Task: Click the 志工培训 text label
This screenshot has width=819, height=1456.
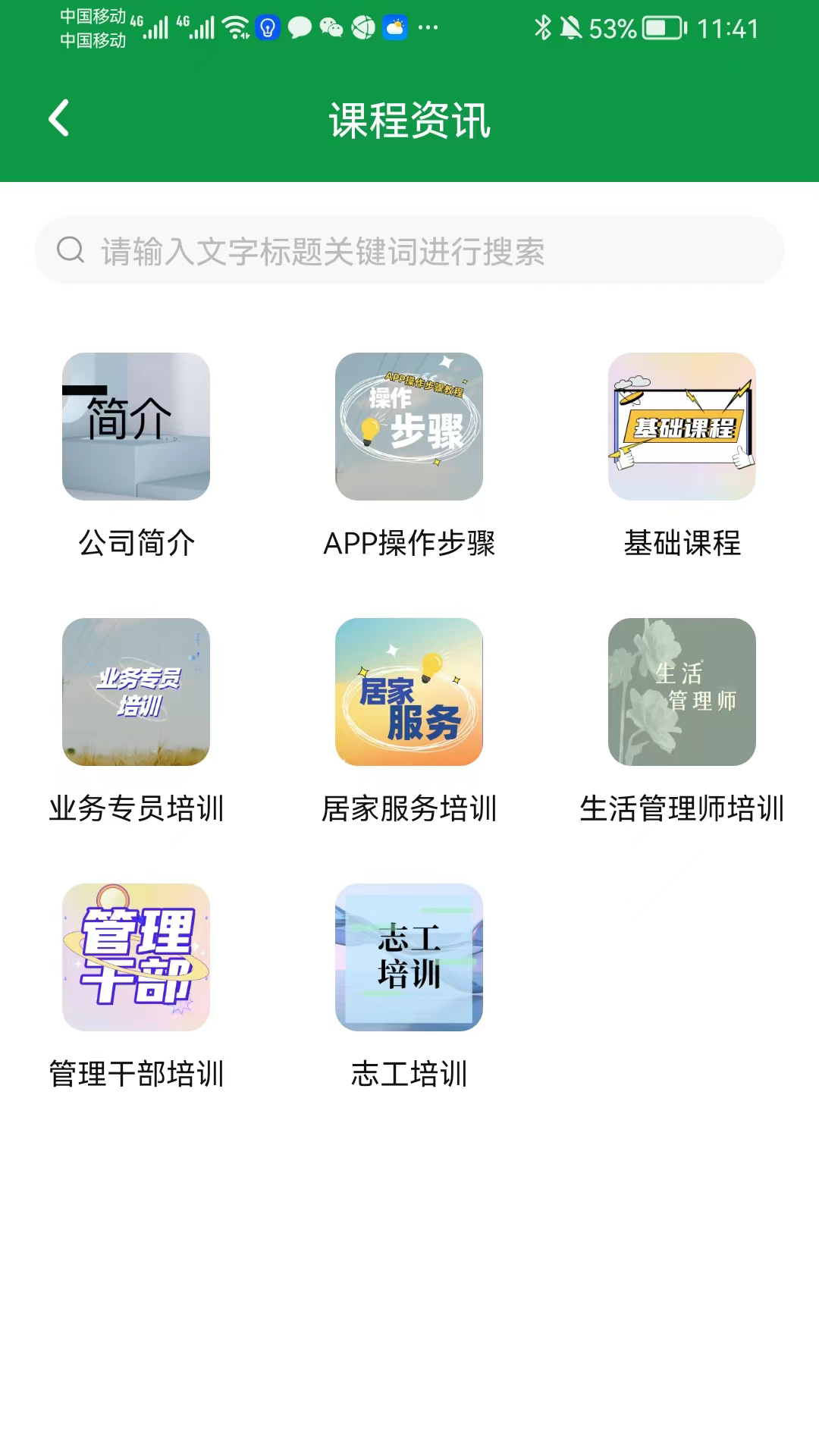Action: coord(409,1074)
